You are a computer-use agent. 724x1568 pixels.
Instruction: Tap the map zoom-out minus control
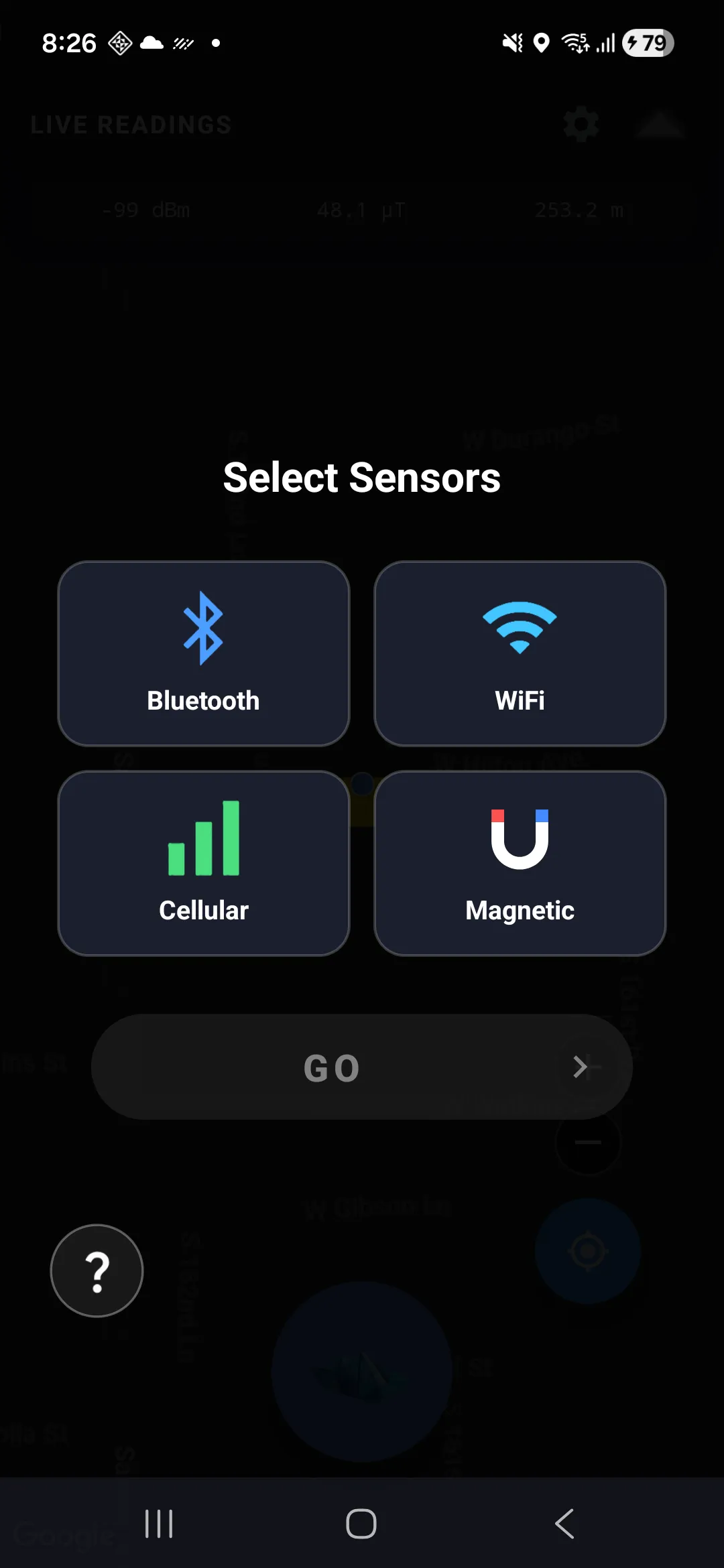(589, 1142)
